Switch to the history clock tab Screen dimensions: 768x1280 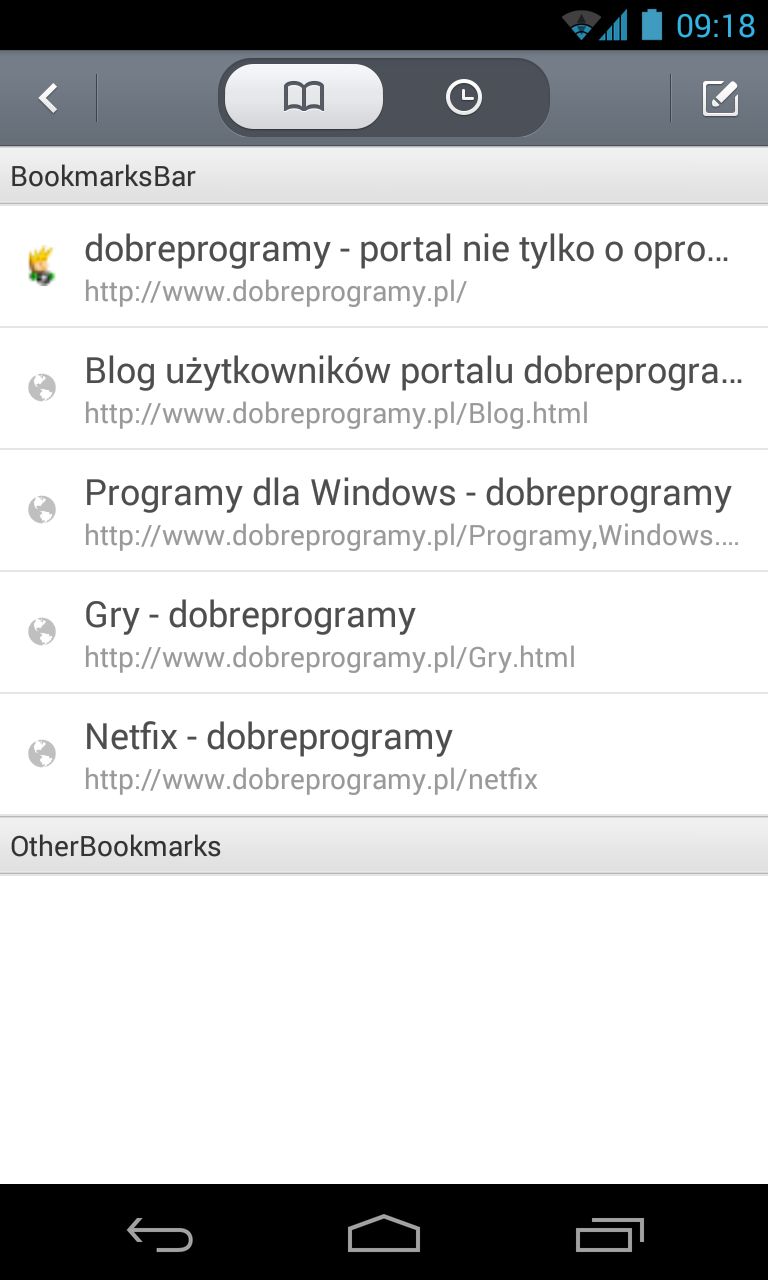464,98
